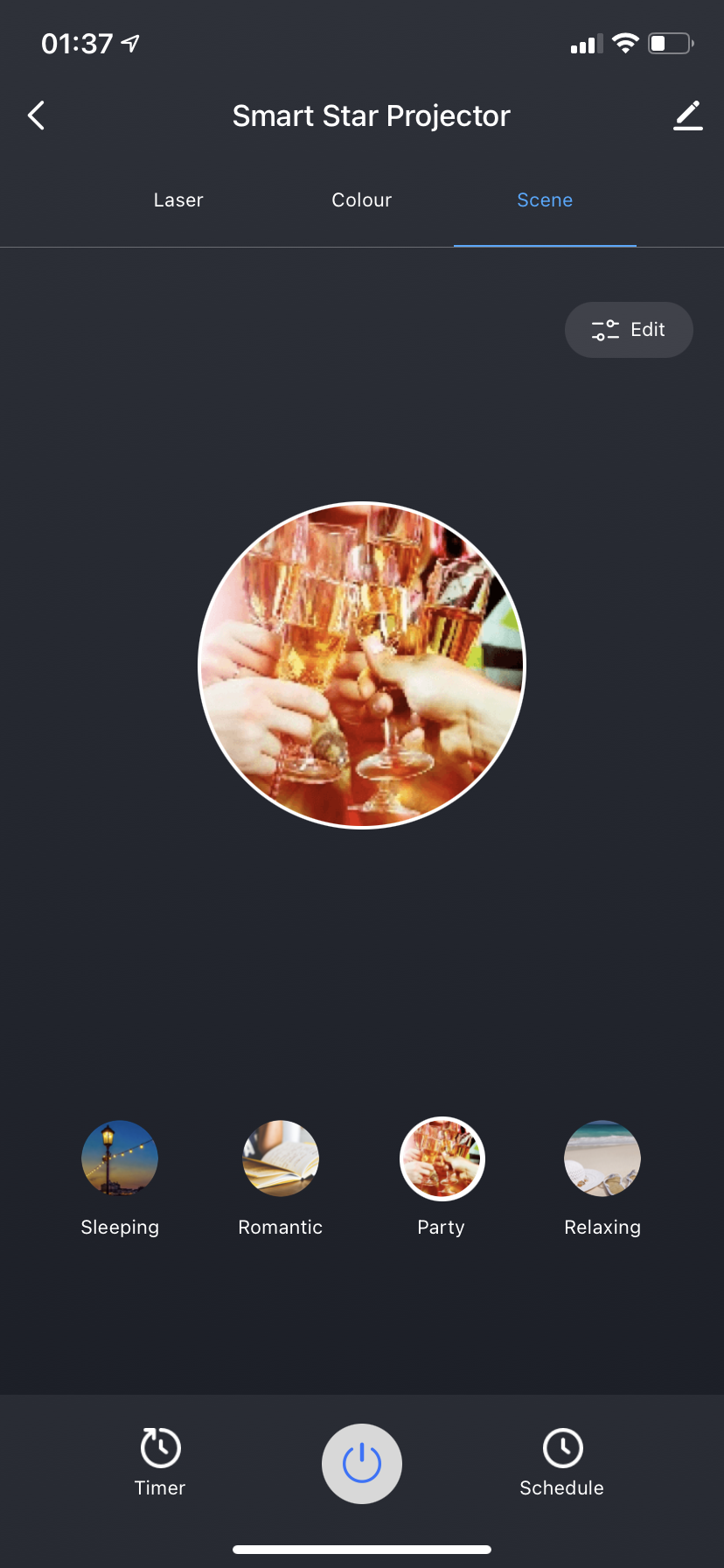Tap the Edit scene button

click(629, 330)
